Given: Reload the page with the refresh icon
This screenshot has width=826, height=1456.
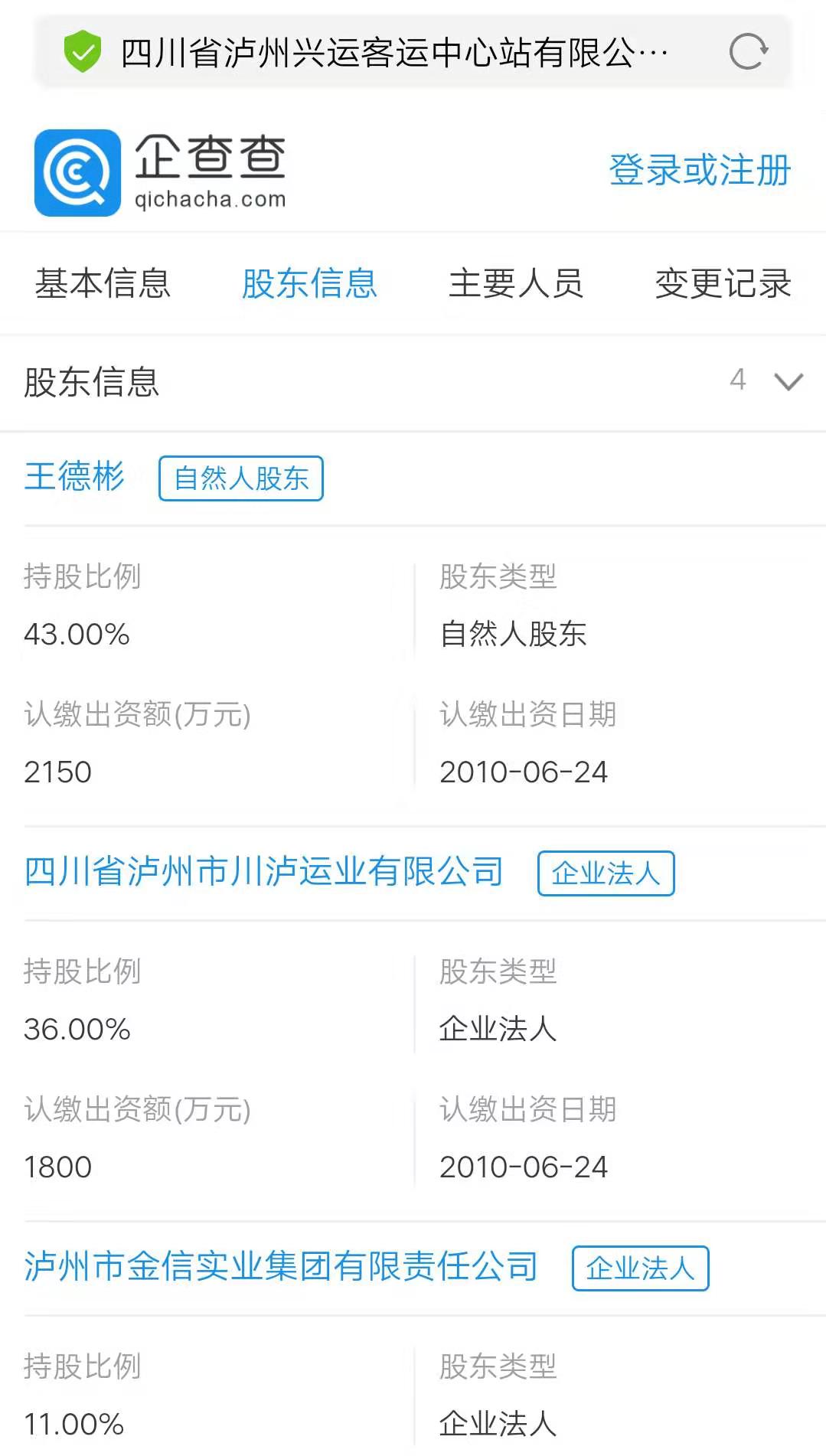Looking at the screenshot, I should pyautogui.click(x=747, y=52).
